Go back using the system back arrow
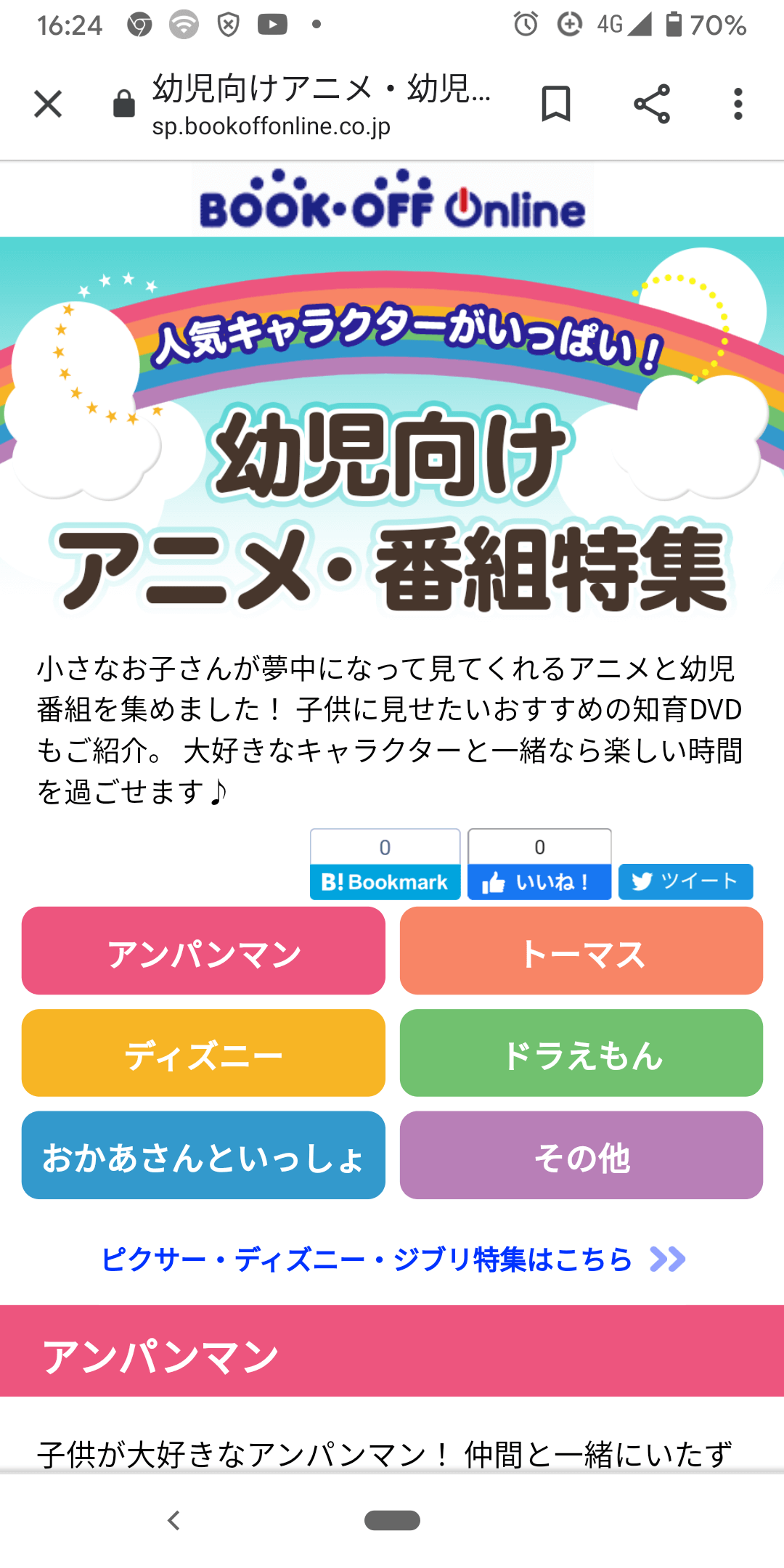 click(173, 1520)
